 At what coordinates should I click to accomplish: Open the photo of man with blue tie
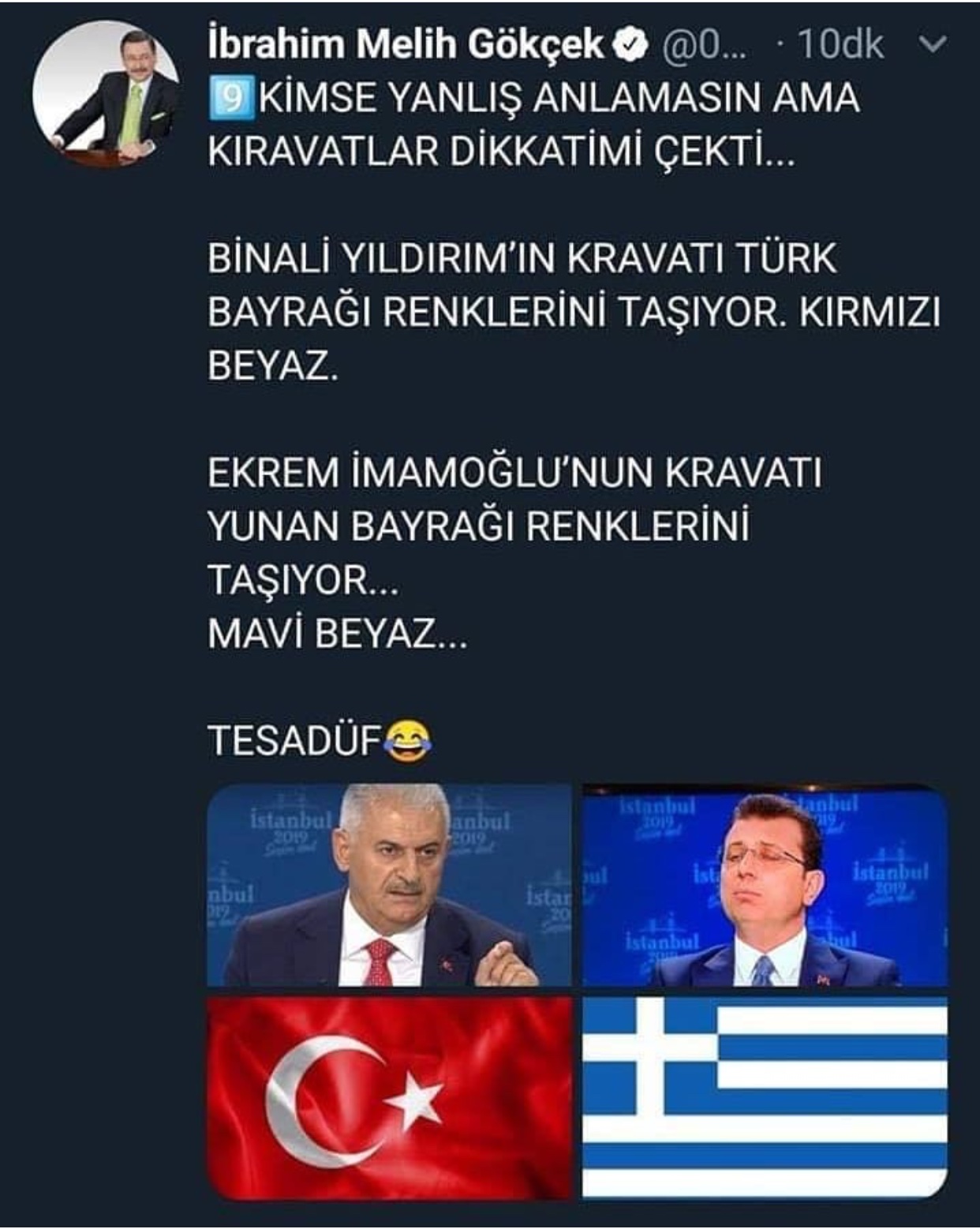[765, 886]
